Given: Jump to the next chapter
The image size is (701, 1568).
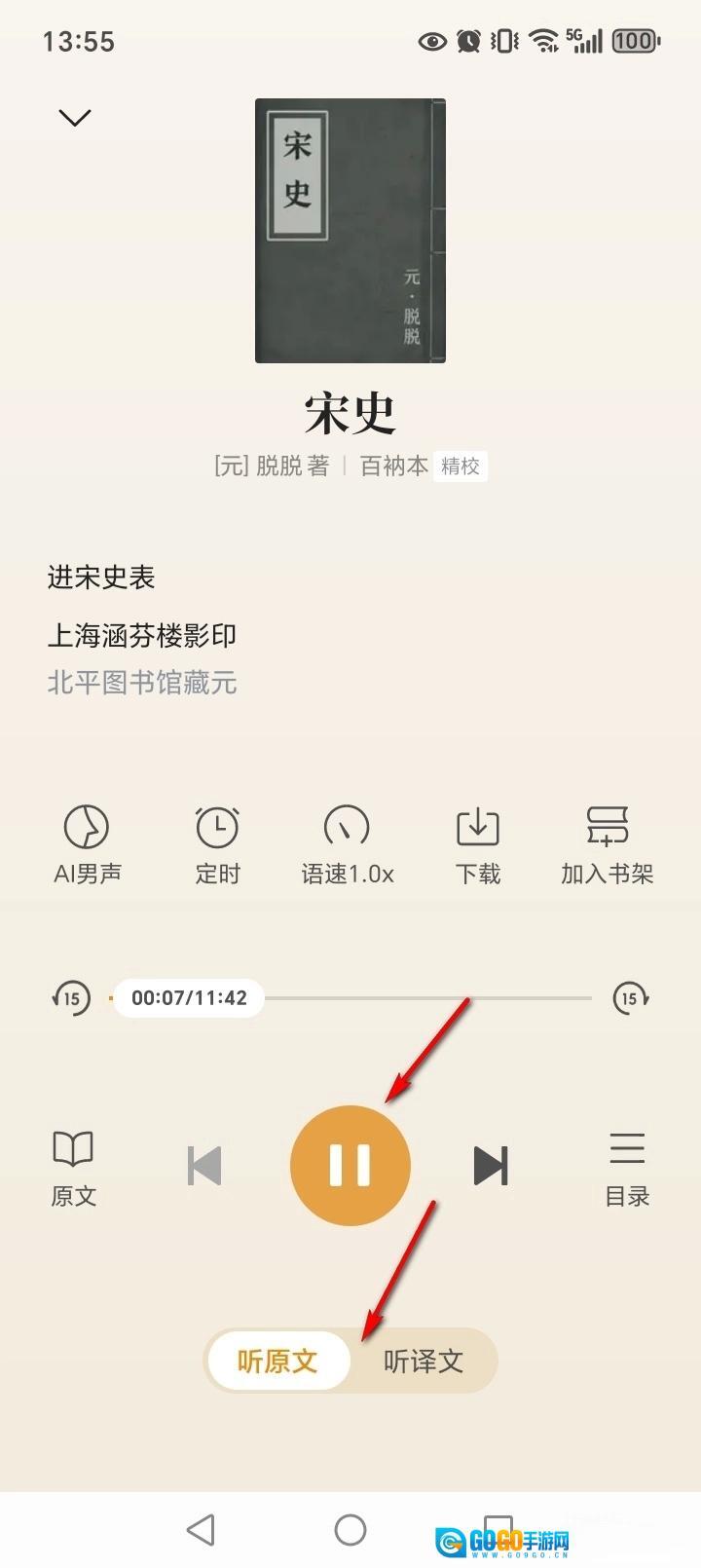Looking at the screenshot, I should 491,1165.
